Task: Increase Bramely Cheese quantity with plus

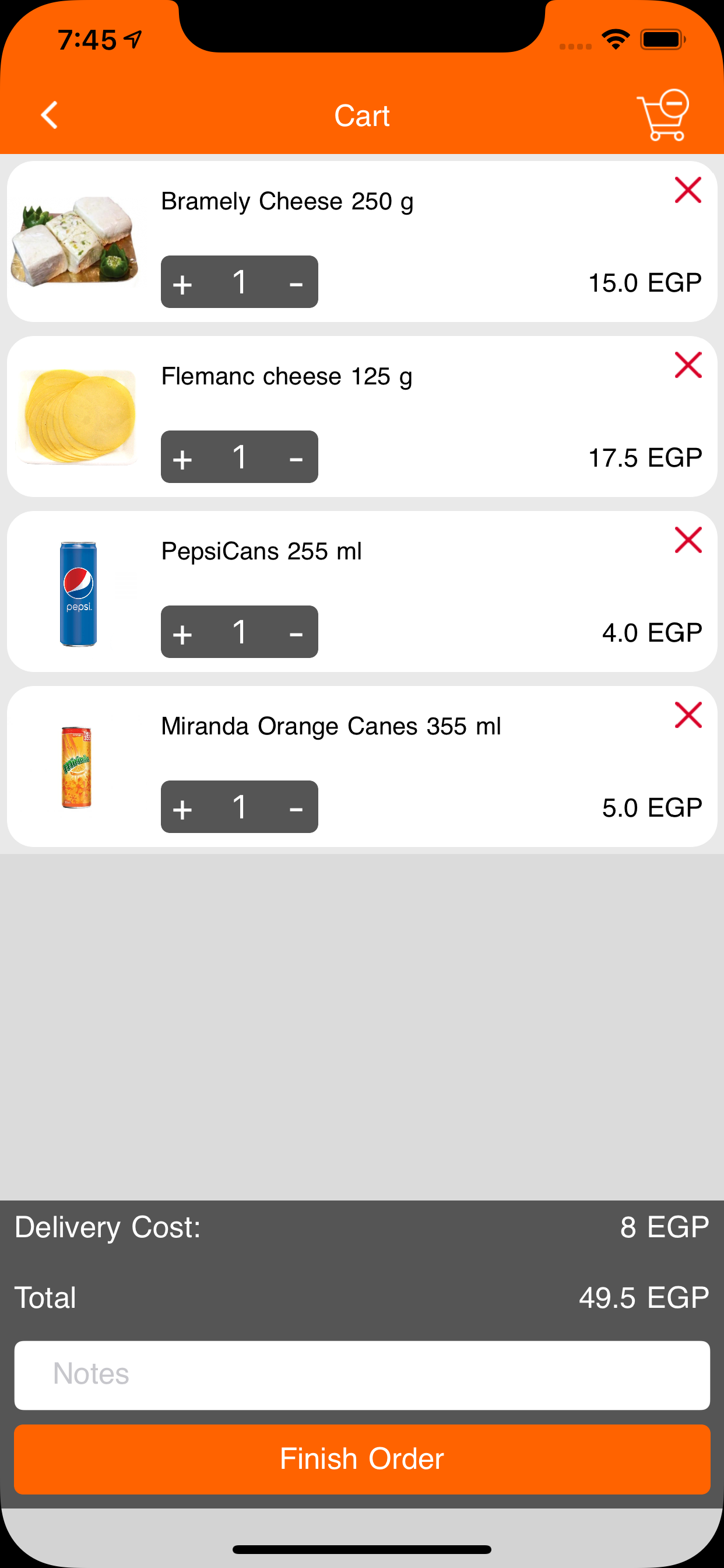Action: pos(182,283)
